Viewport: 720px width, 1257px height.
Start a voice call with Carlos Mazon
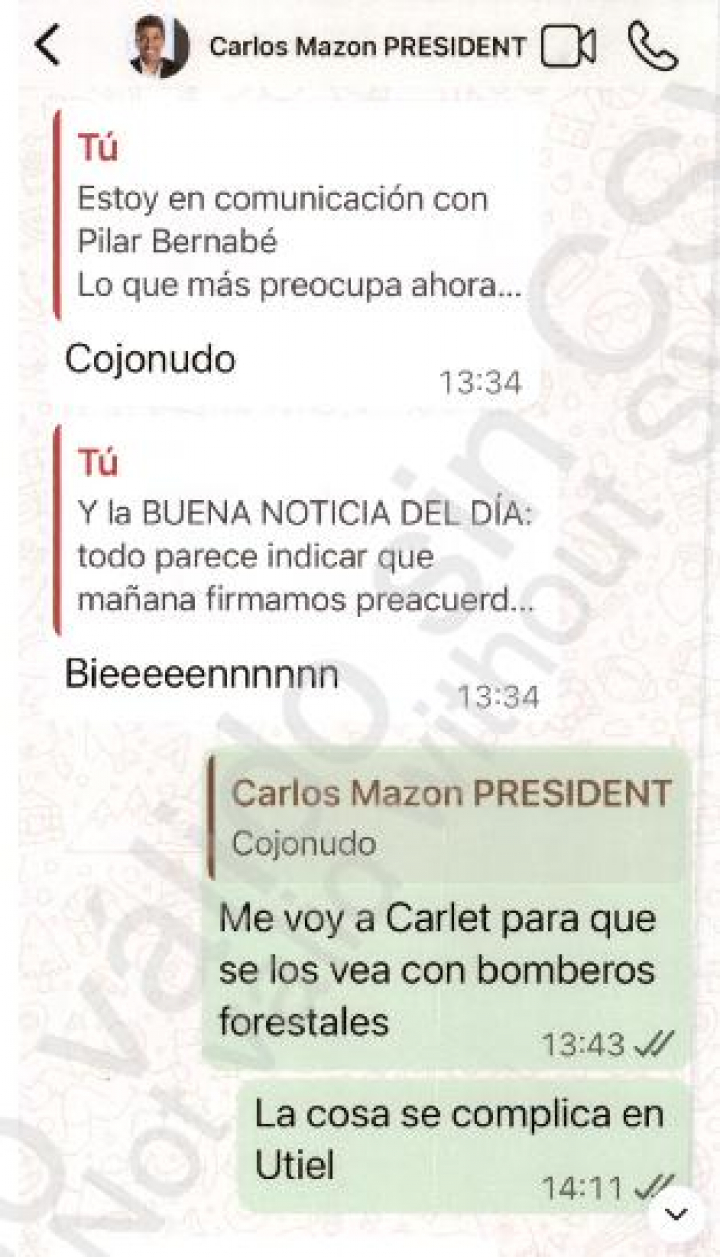[653, 46]
